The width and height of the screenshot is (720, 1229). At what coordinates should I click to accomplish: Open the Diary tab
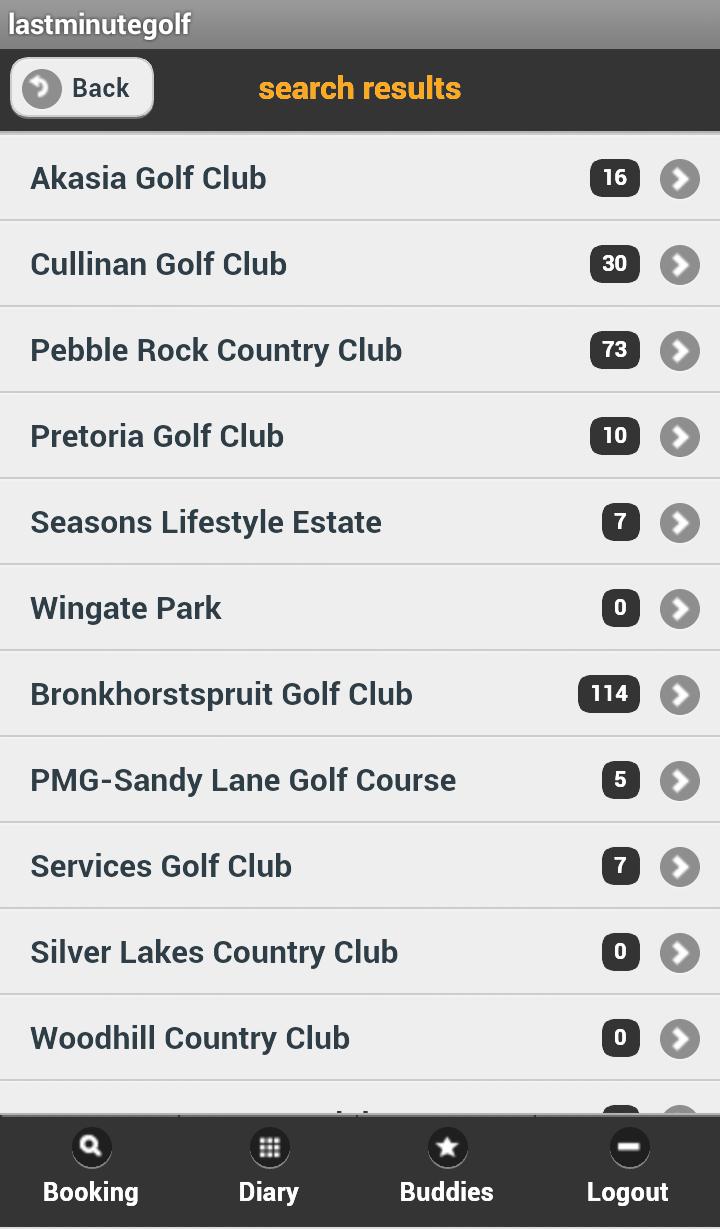pos(269,1168)
